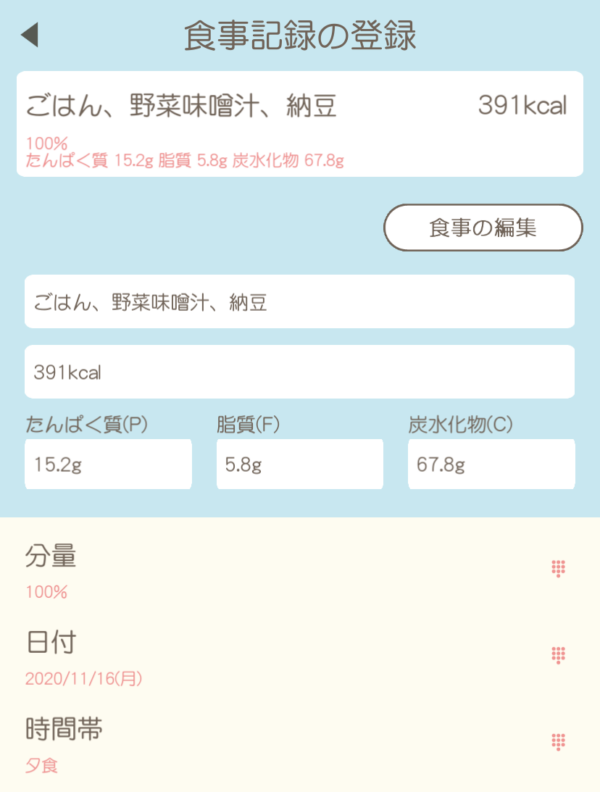Tap the 食事の編集 button
The image size is (600, 792).
(x=483, y=228)
